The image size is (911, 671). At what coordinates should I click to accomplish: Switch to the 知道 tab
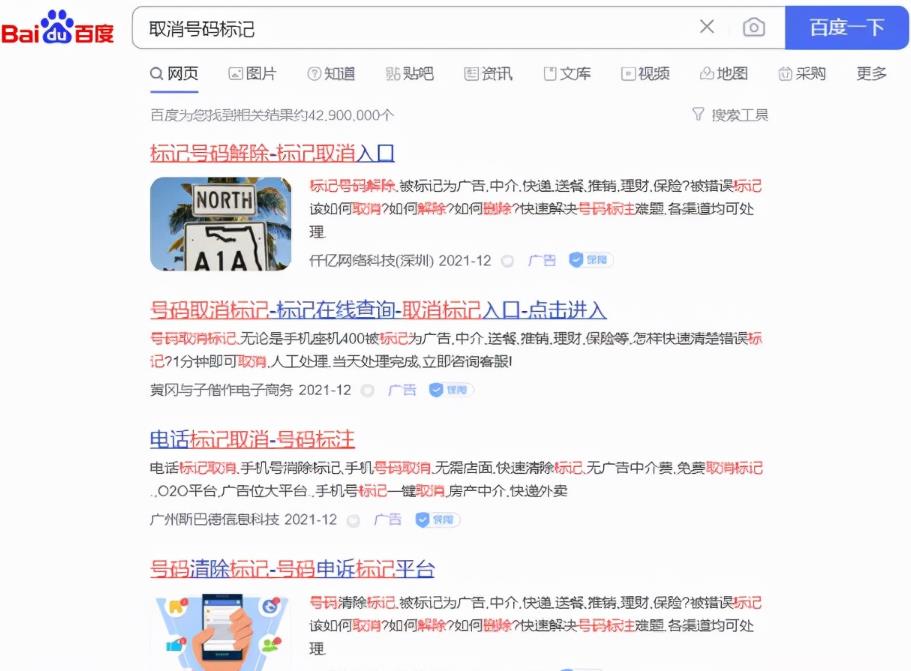click(x=331, y=74)
